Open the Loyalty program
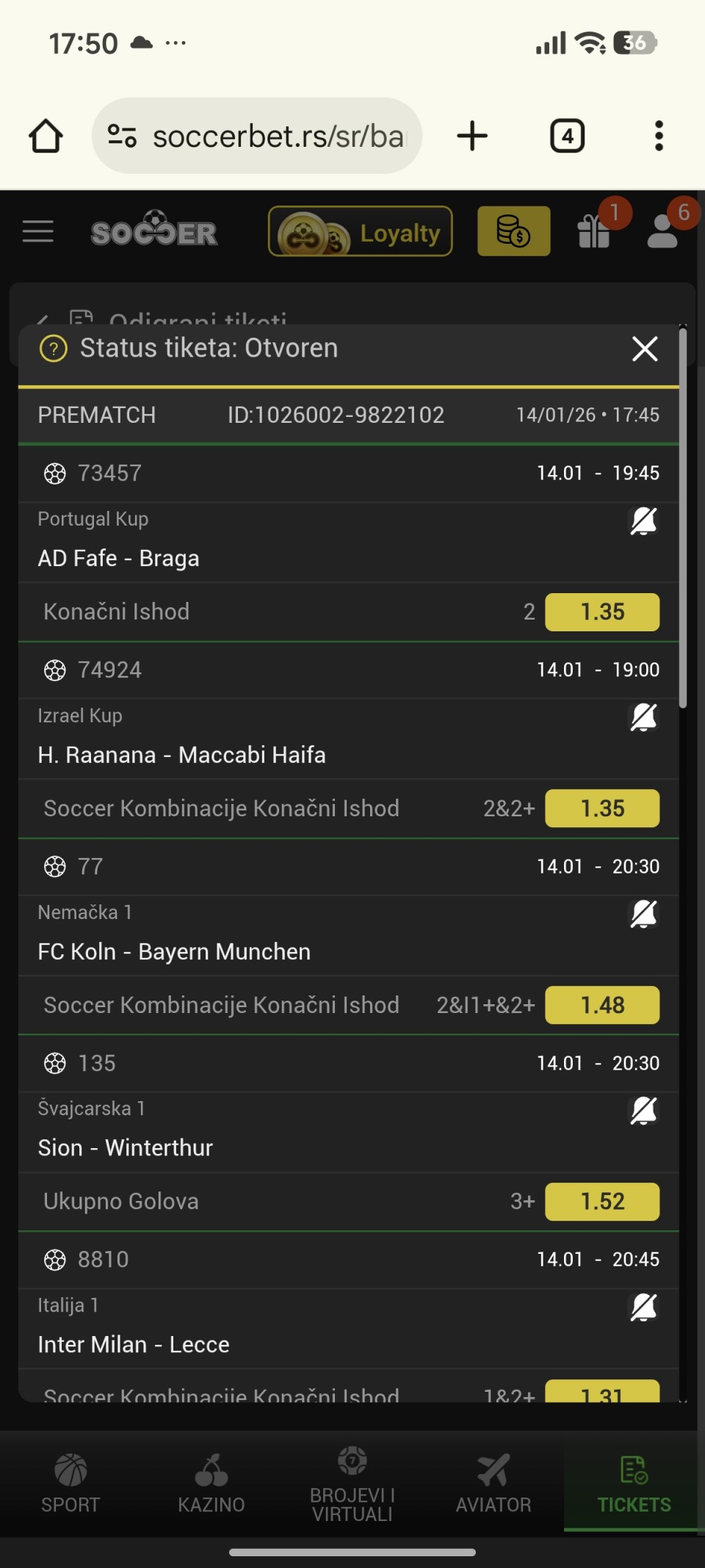705x1568 pixels. tap(361, 232)
